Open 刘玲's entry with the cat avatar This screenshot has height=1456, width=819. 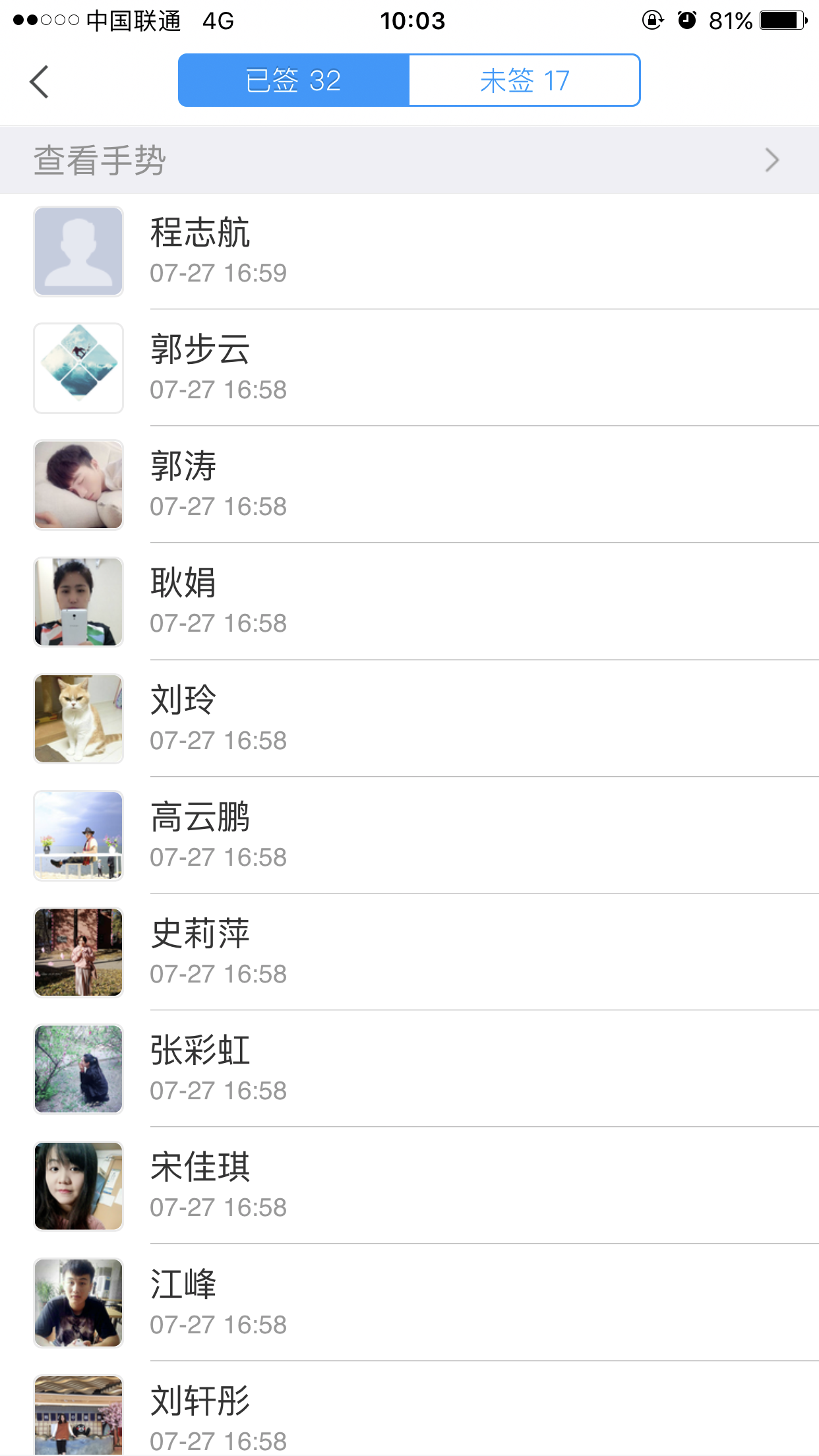point(409,719)
